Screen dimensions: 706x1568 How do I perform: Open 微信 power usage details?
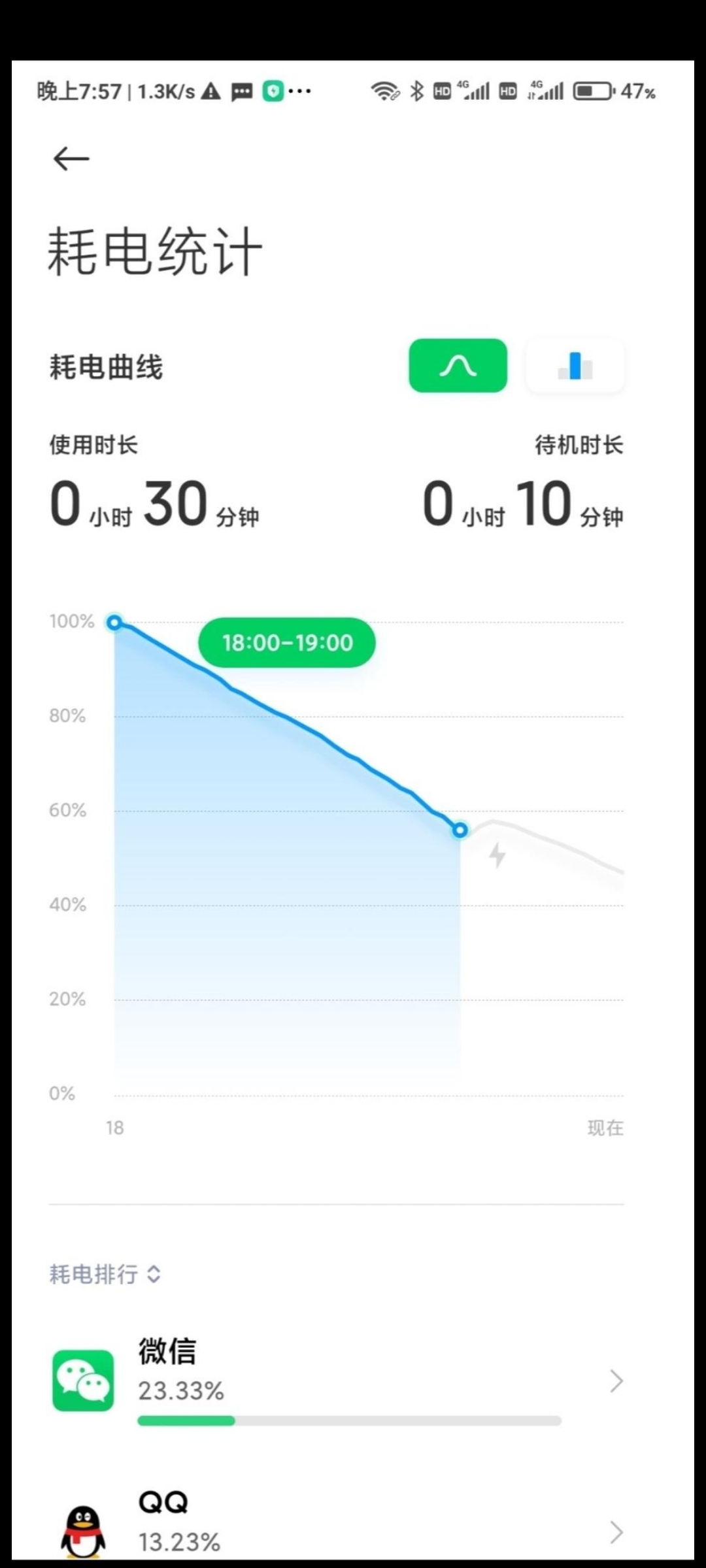337,1380
